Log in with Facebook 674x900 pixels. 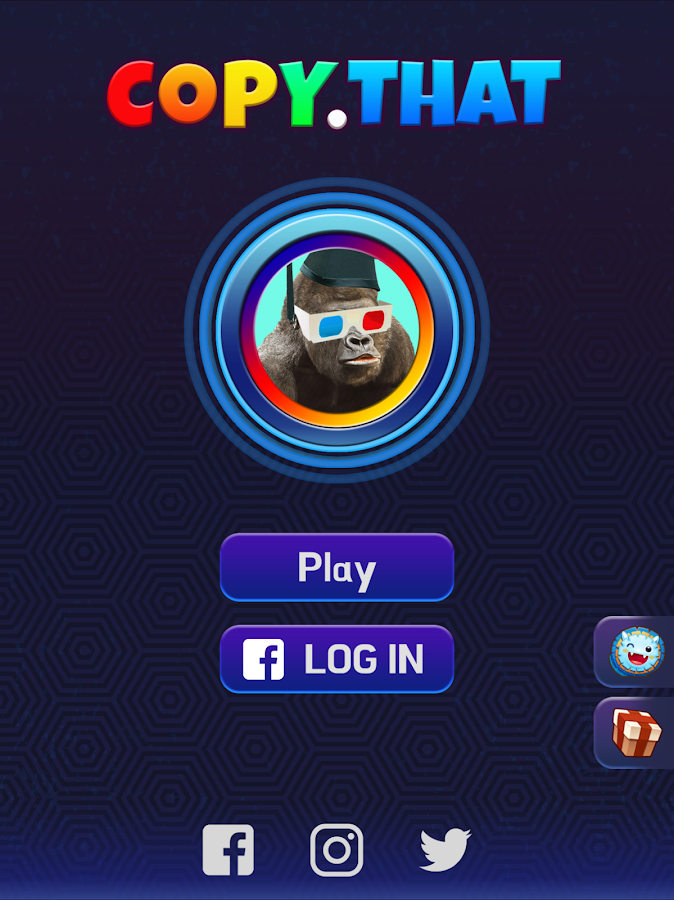[337, 659]
